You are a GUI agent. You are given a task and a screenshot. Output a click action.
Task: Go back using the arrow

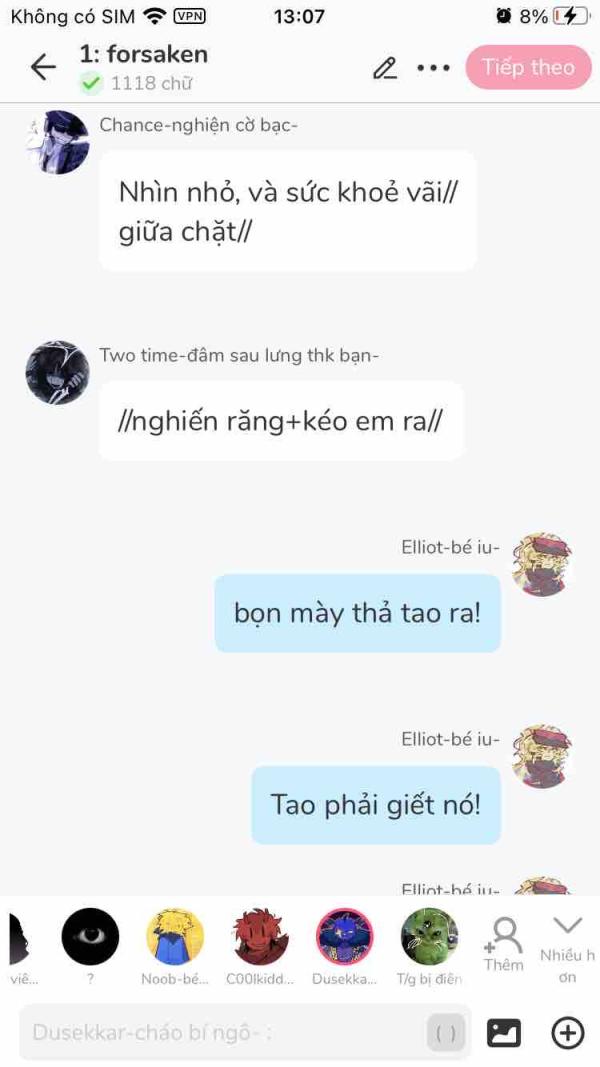coord(43,67)
